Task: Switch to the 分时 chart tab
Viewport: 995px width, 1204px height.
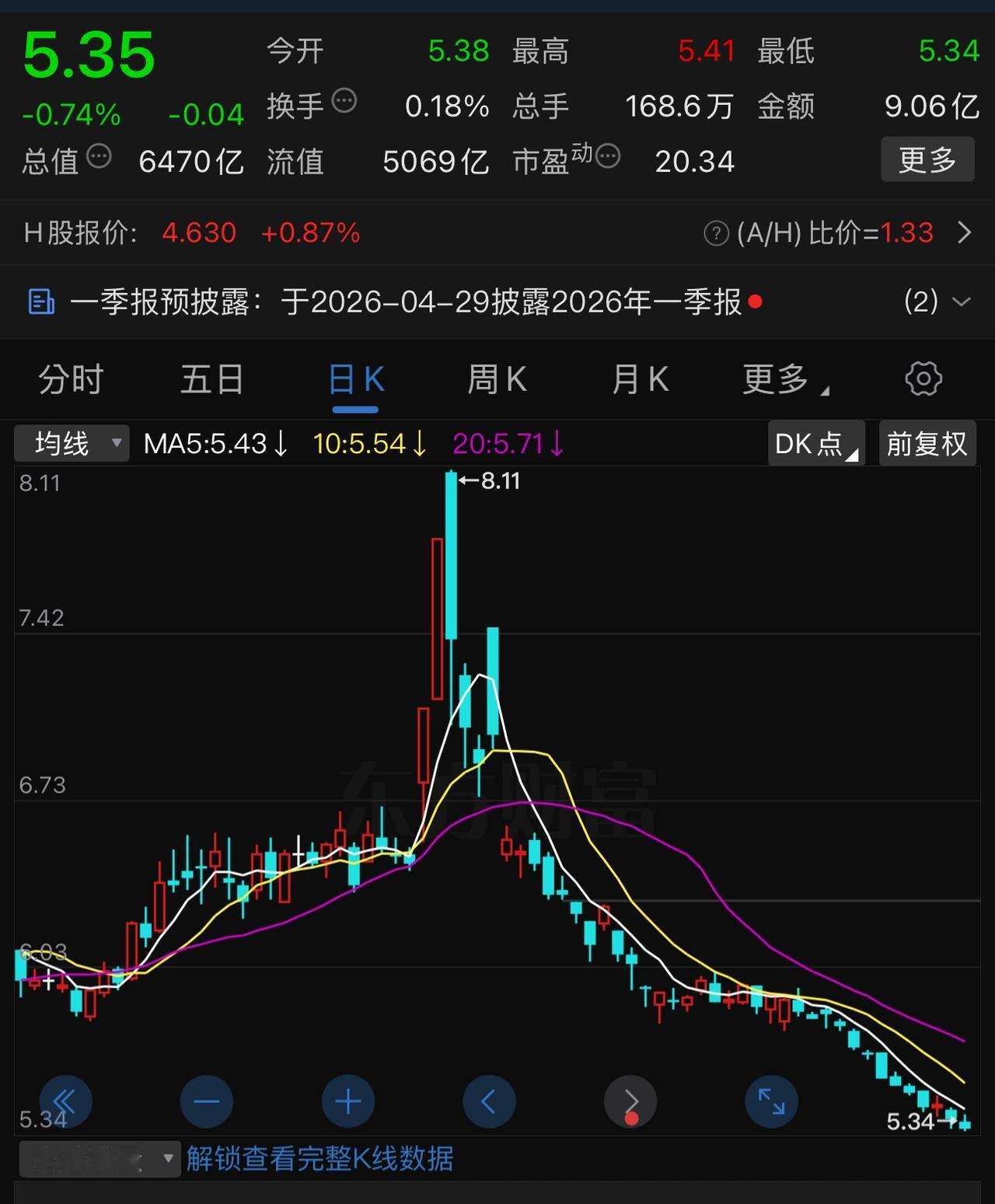Action: (71, 380)
